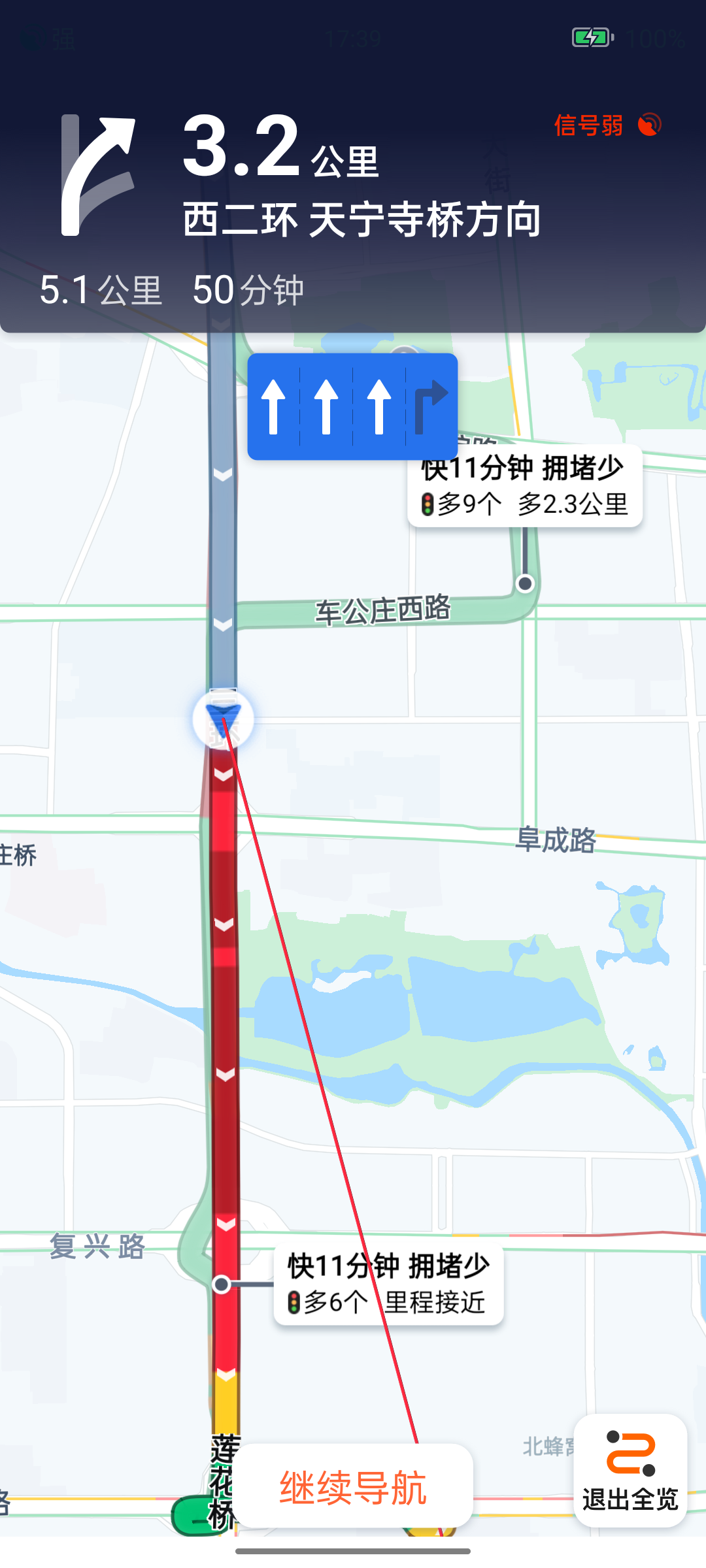This screenshot has width=706, height=1568.
Task: Select alternate route labeled 里程接近
Action: coord(388,1285)
